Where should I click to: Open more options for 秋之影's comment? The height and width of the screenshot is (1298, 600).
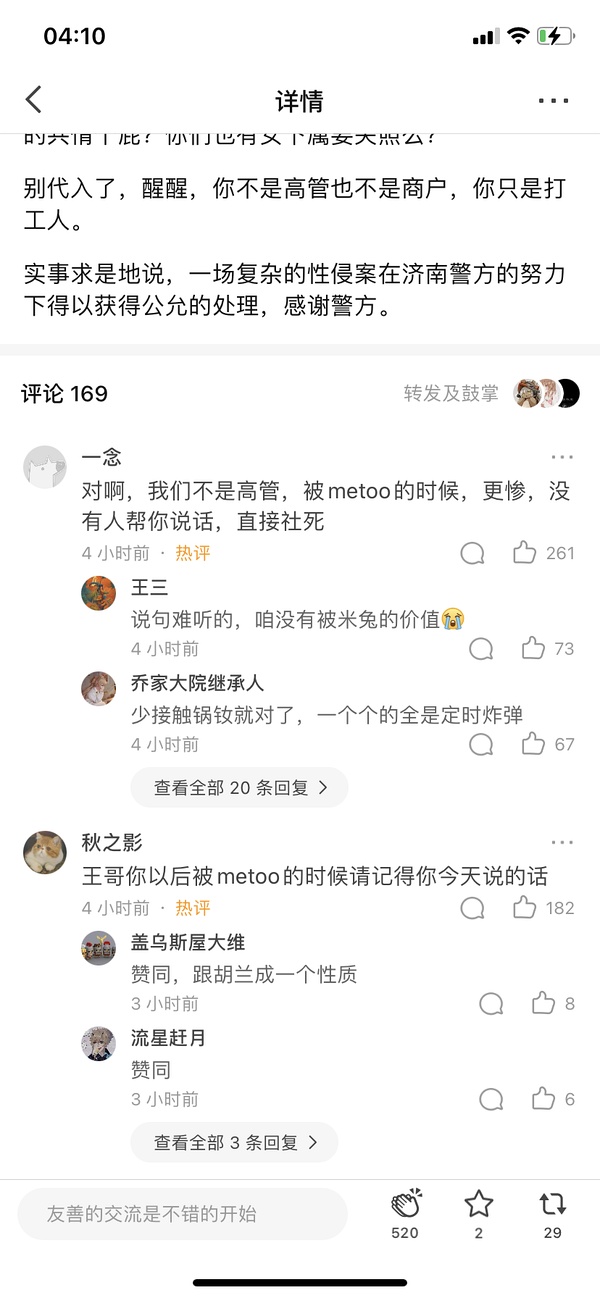pyautogui.click(x=562, y=843)
